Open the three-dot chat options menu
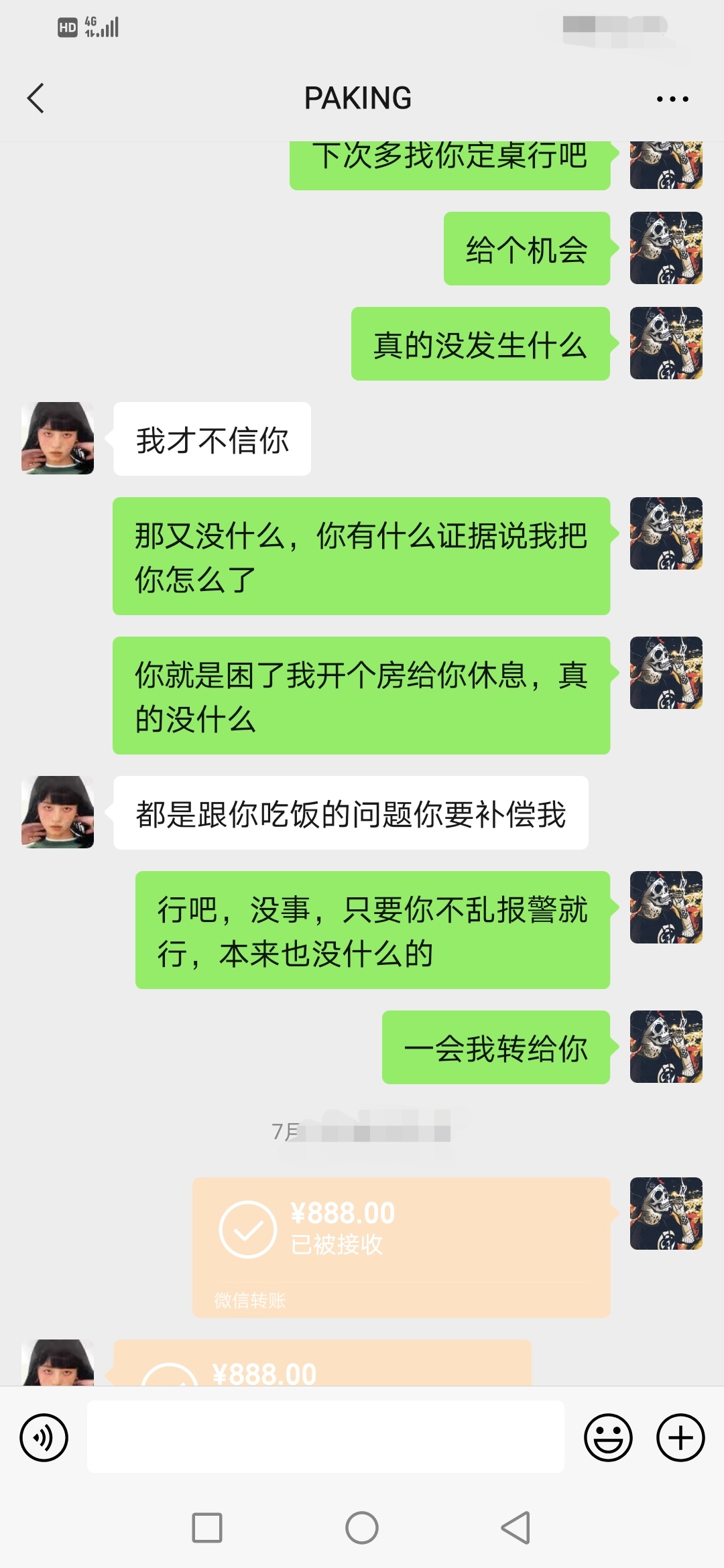 pos(672,99)
